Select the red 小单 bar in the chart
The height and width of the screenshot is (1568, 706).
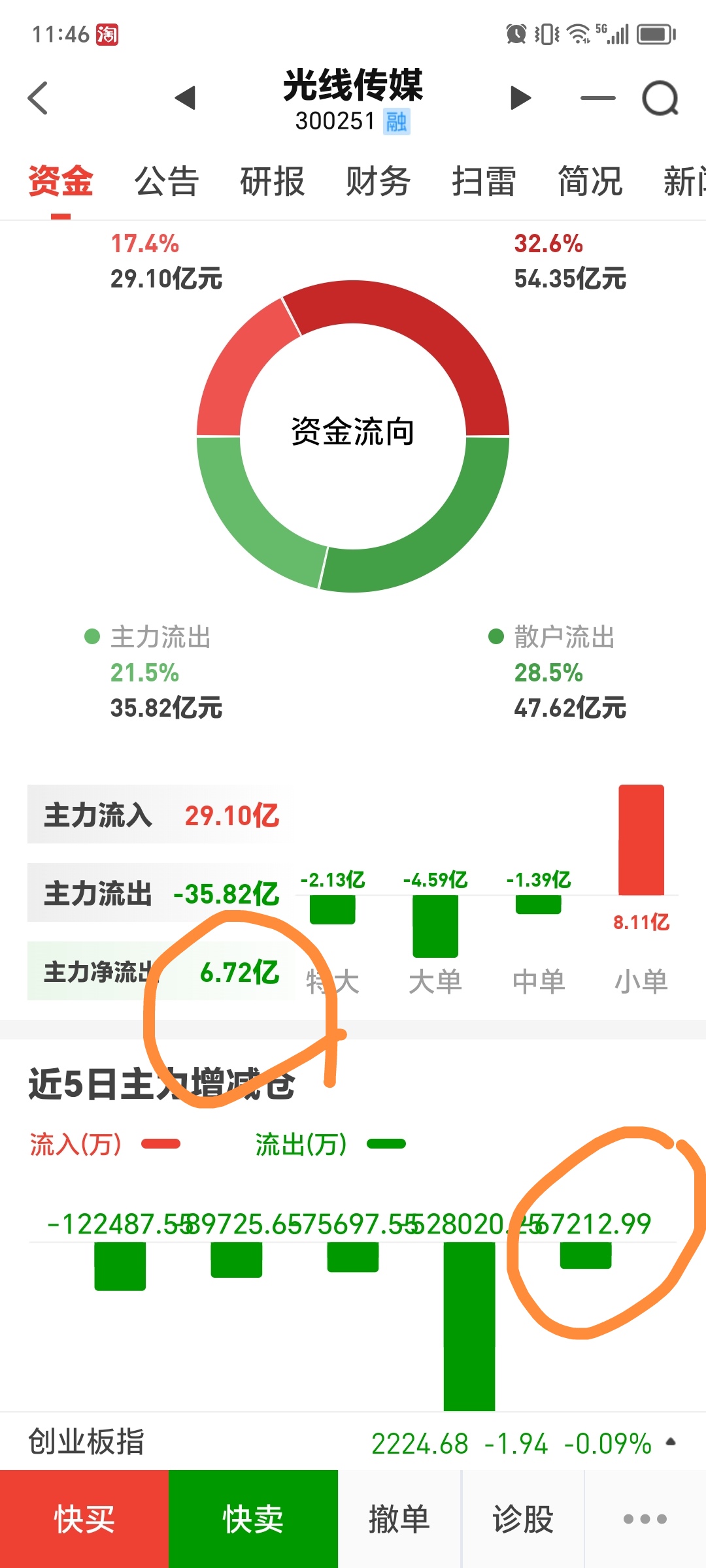click(641, 840)
